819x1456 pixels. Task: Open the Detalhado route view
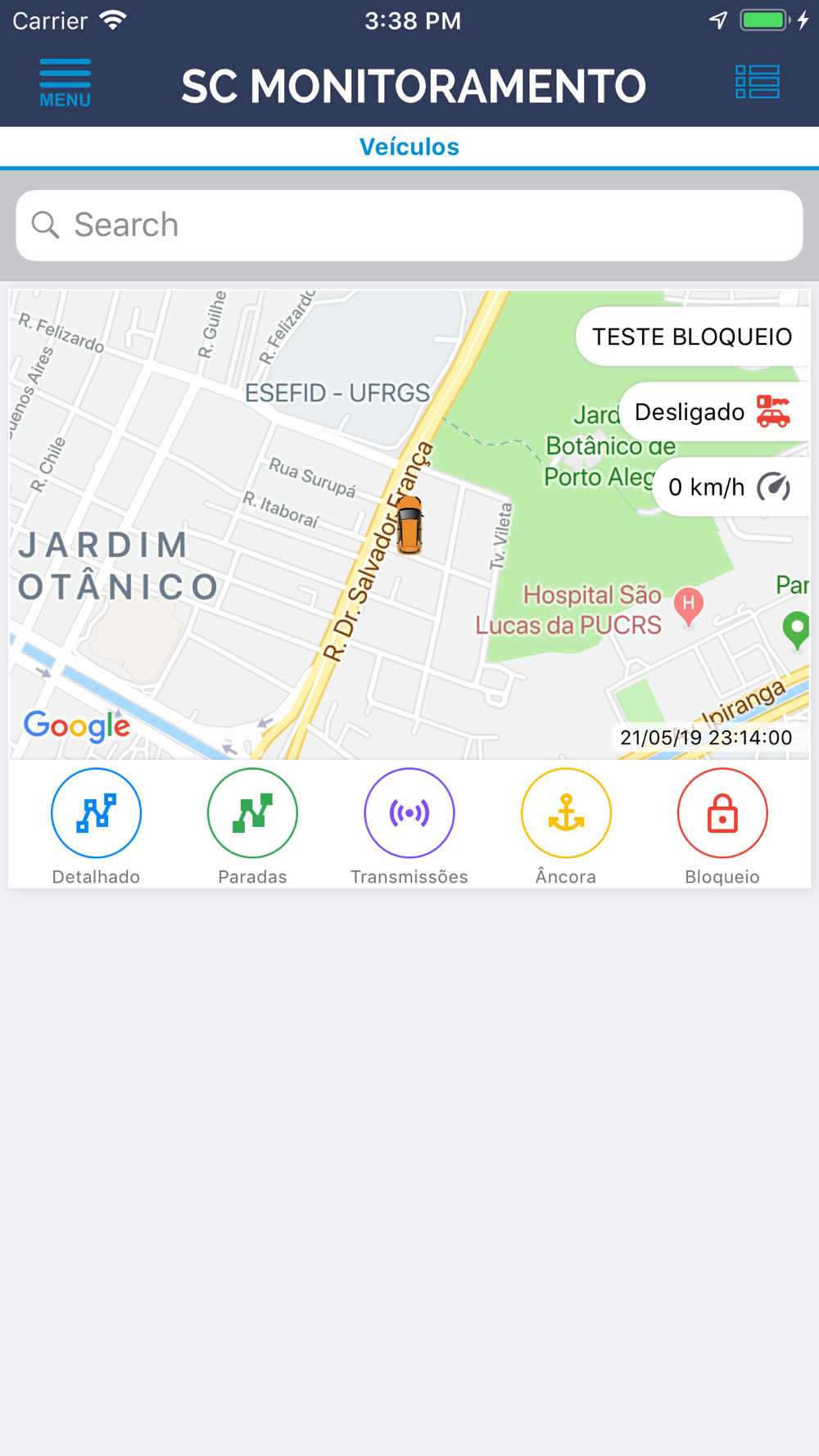96,826
